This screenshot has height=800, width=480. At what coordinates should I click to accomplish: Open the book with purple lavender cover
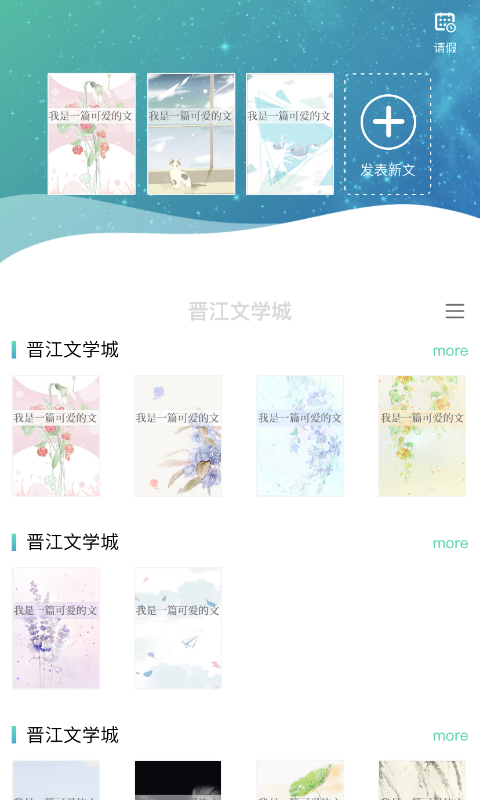pos(56,628)
